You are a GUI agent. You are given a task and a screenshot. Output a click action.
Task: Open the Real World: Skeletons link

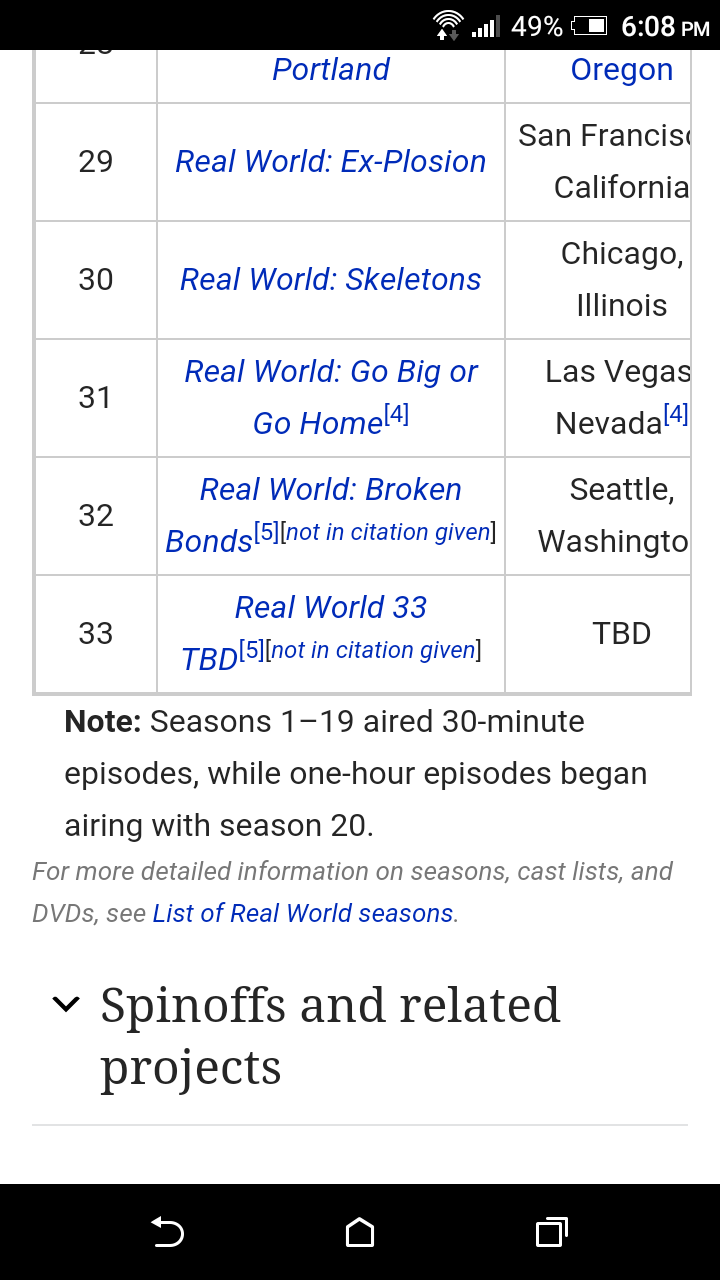tap(331, 279)
